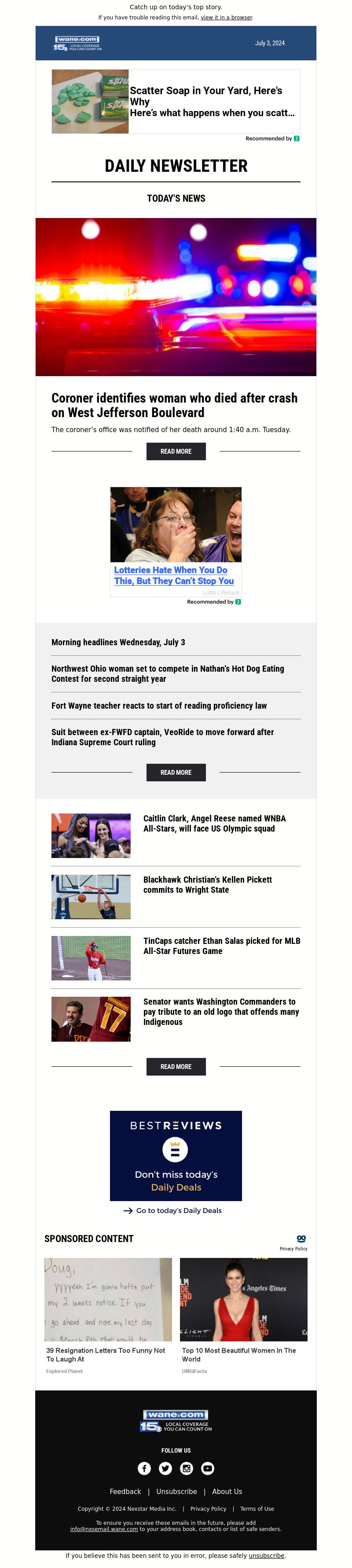Read the Fort Wayne teacher reading proficiency story
352x1568 pixels.
tap(159, 706)
